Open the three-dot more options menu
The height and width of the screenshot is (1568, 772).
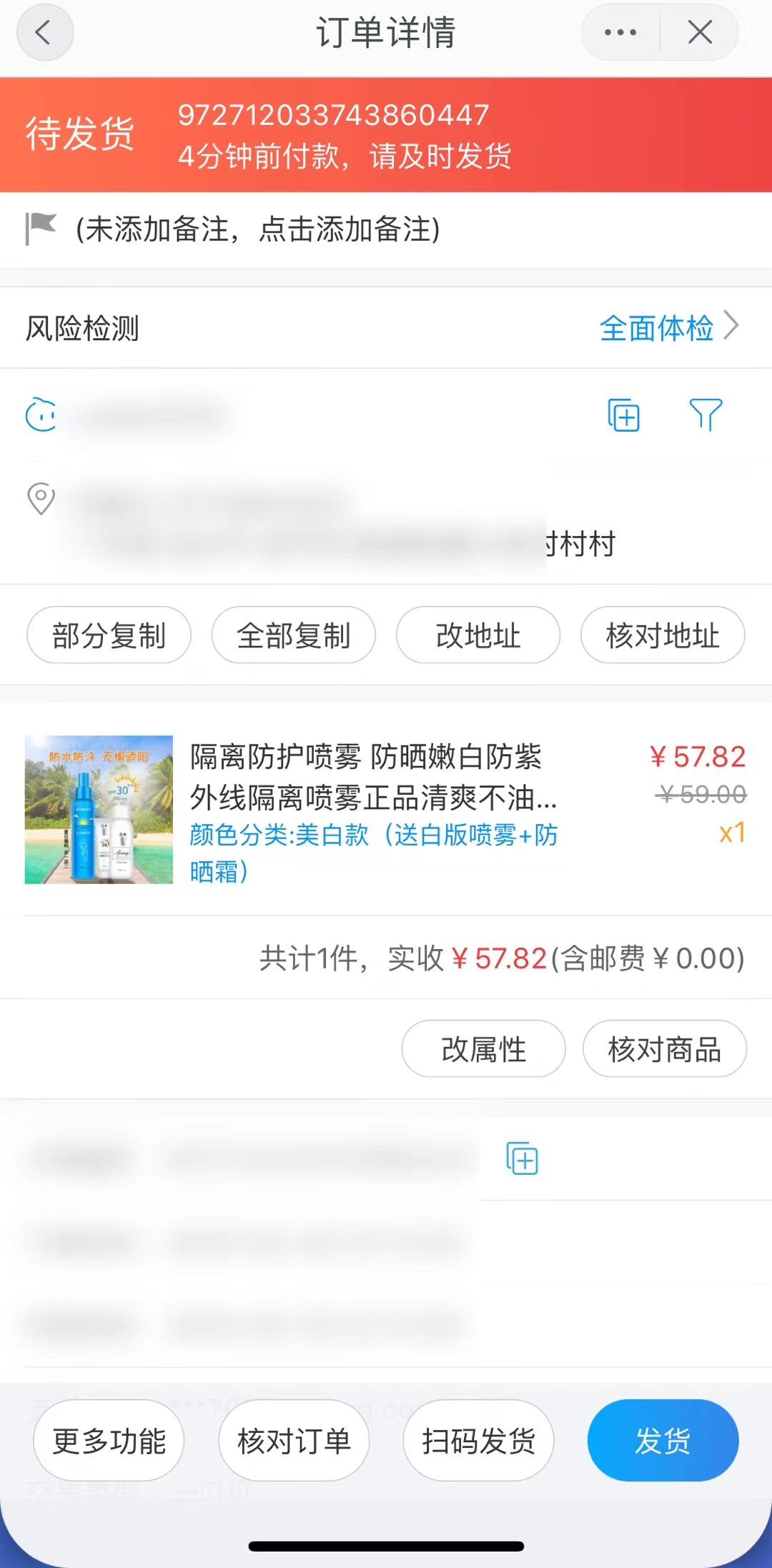pyautogui.click(x=620, y=32)
